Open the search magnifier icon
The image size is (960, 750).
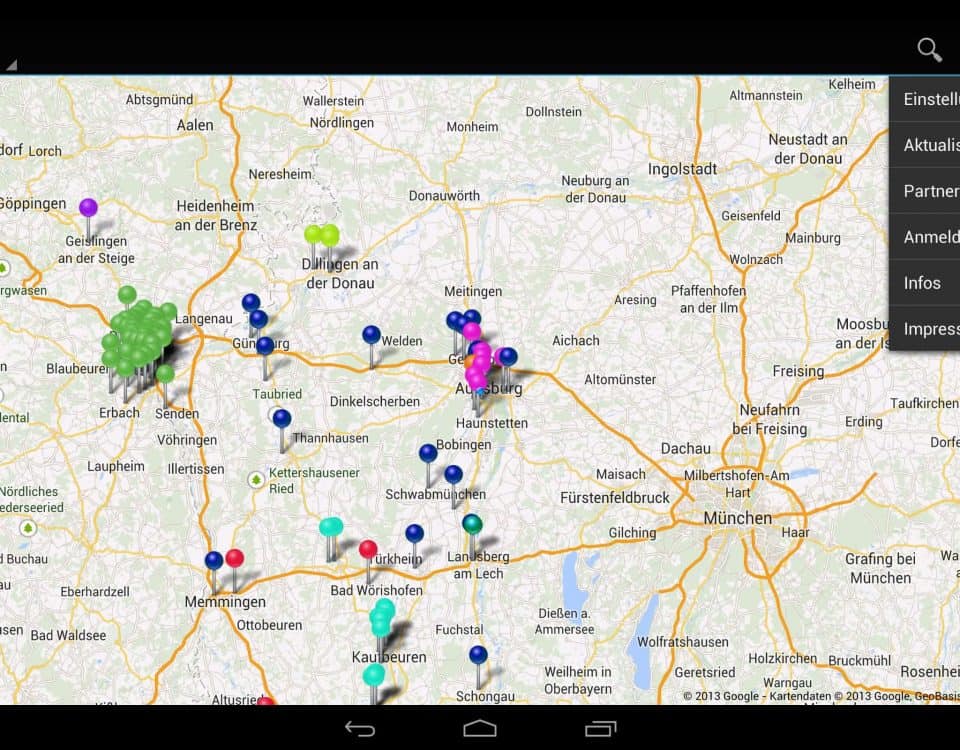[x=929, y=50]
